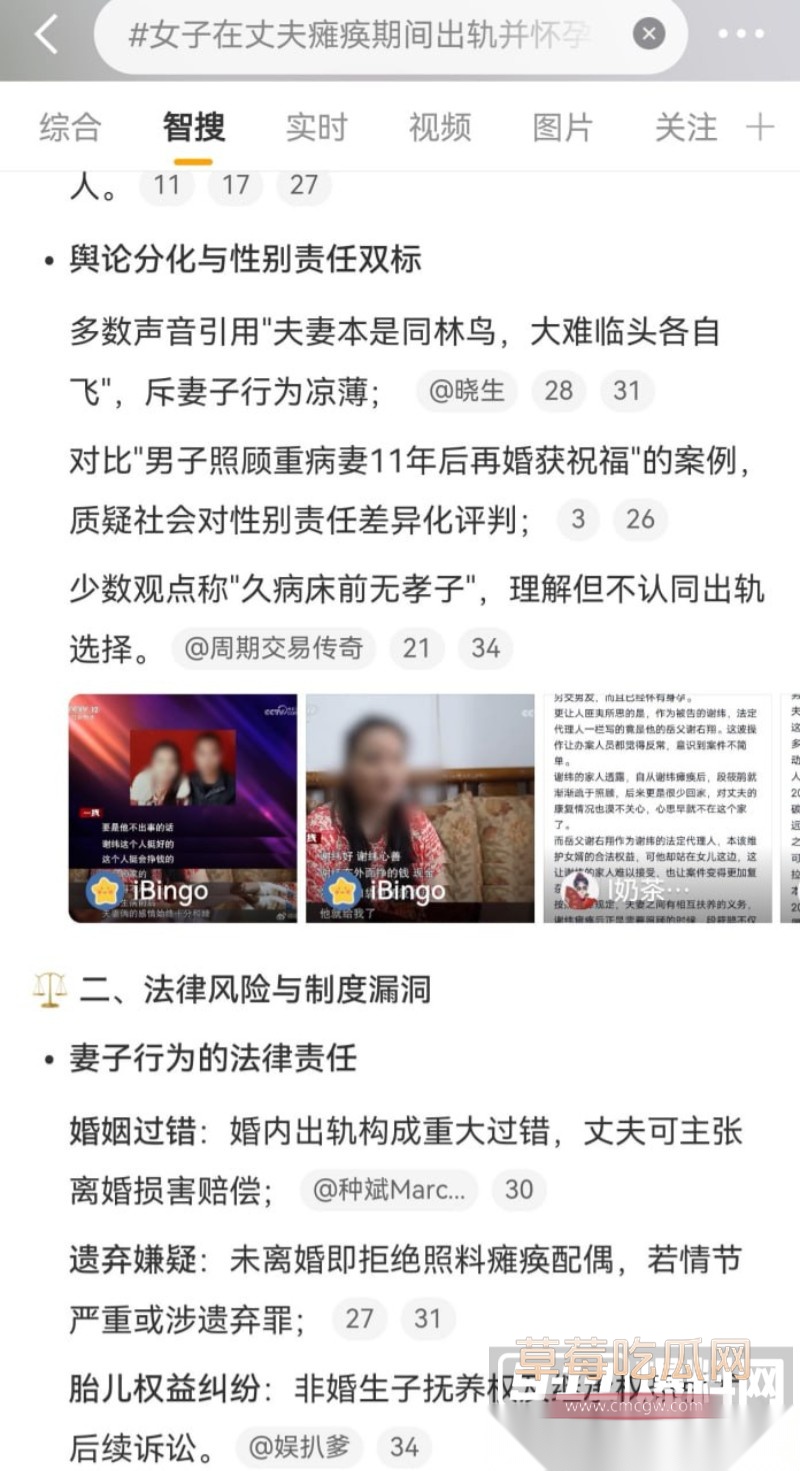Switch to the 实时 tab

click(x=316, y=128)
